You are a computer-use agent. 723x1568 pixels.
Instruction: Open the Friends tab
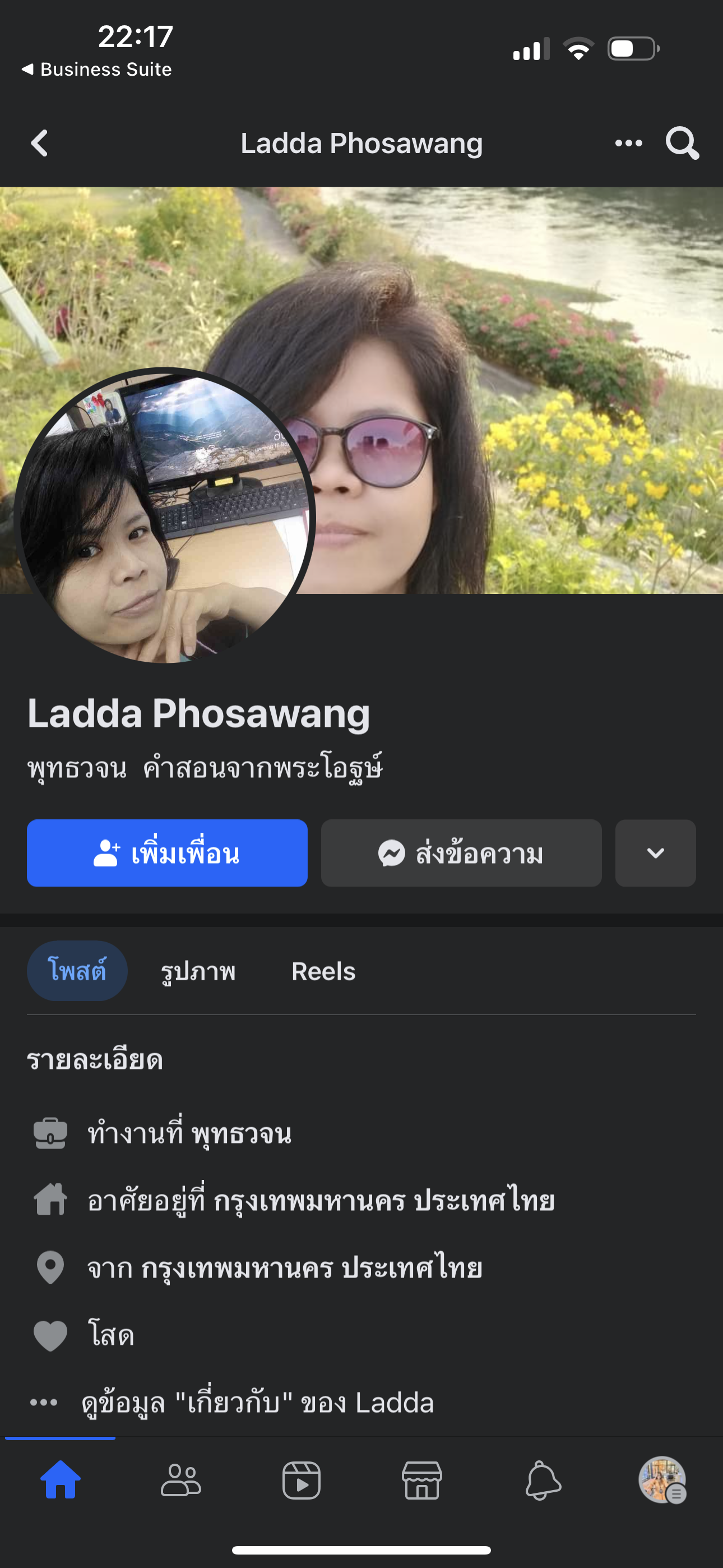click(x=180, y=1481)
